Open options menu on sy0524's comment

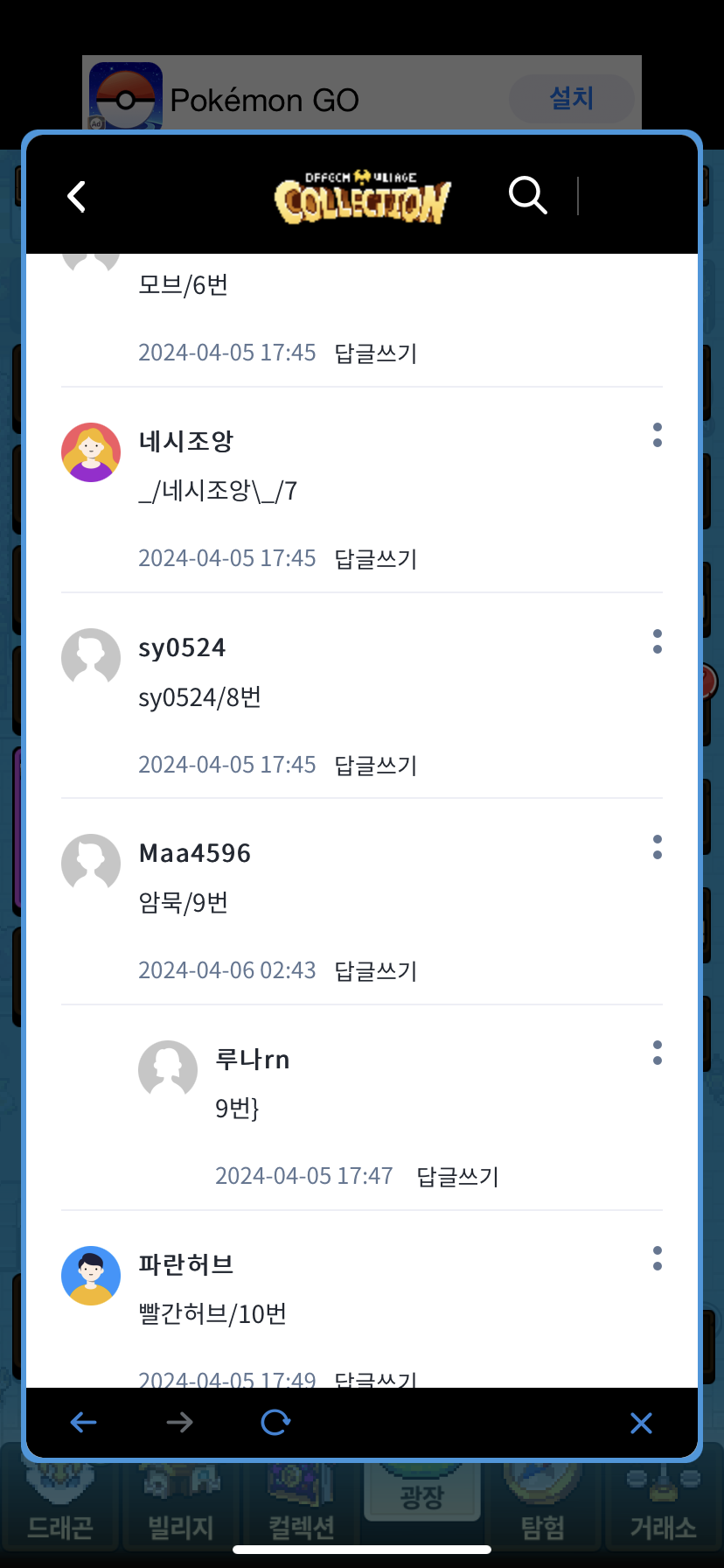click(x=657, y=641)
